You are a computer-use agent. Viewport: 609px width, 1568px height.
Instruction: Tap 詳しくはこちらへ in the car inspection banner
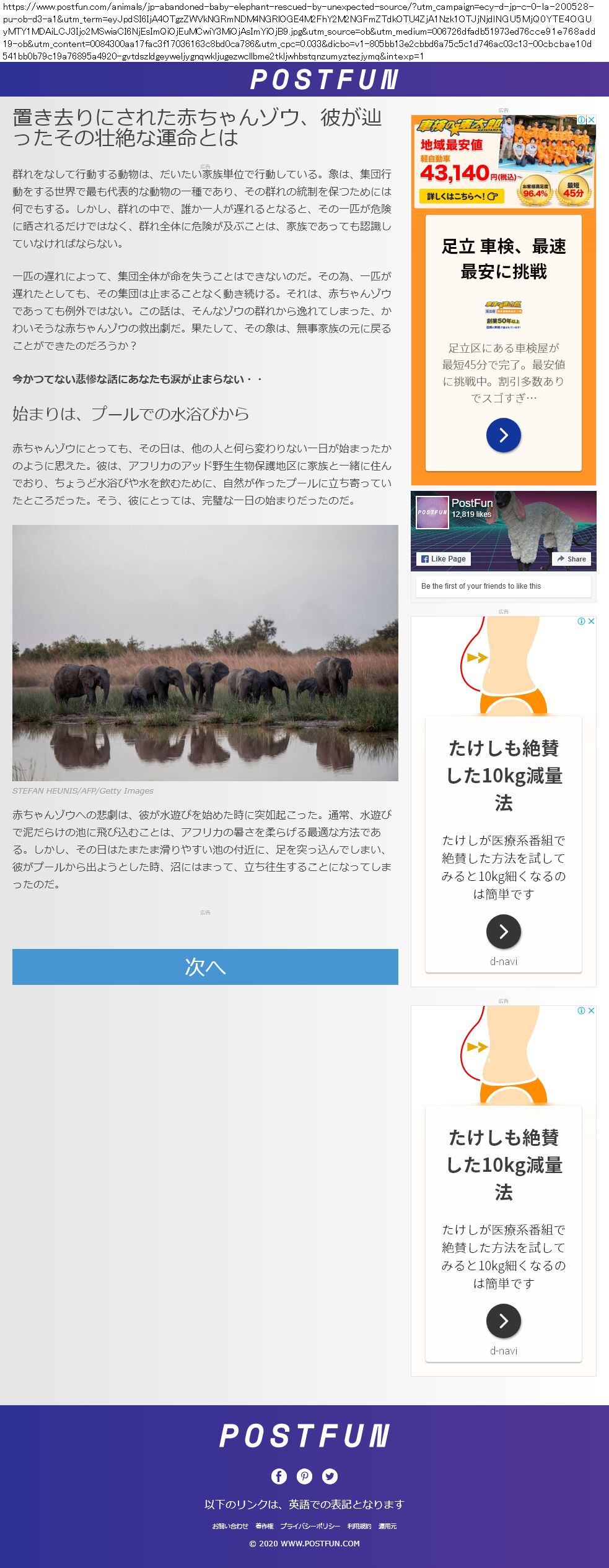click(x=462, y=196)
